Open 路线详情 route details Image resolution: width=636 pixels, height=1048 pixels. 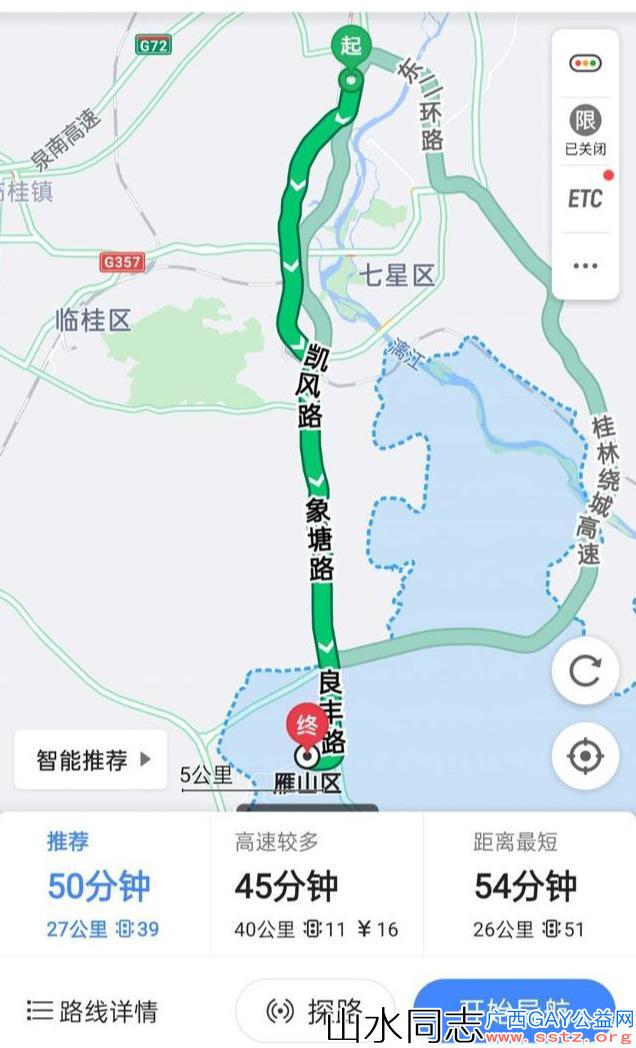coord(93,1011)
